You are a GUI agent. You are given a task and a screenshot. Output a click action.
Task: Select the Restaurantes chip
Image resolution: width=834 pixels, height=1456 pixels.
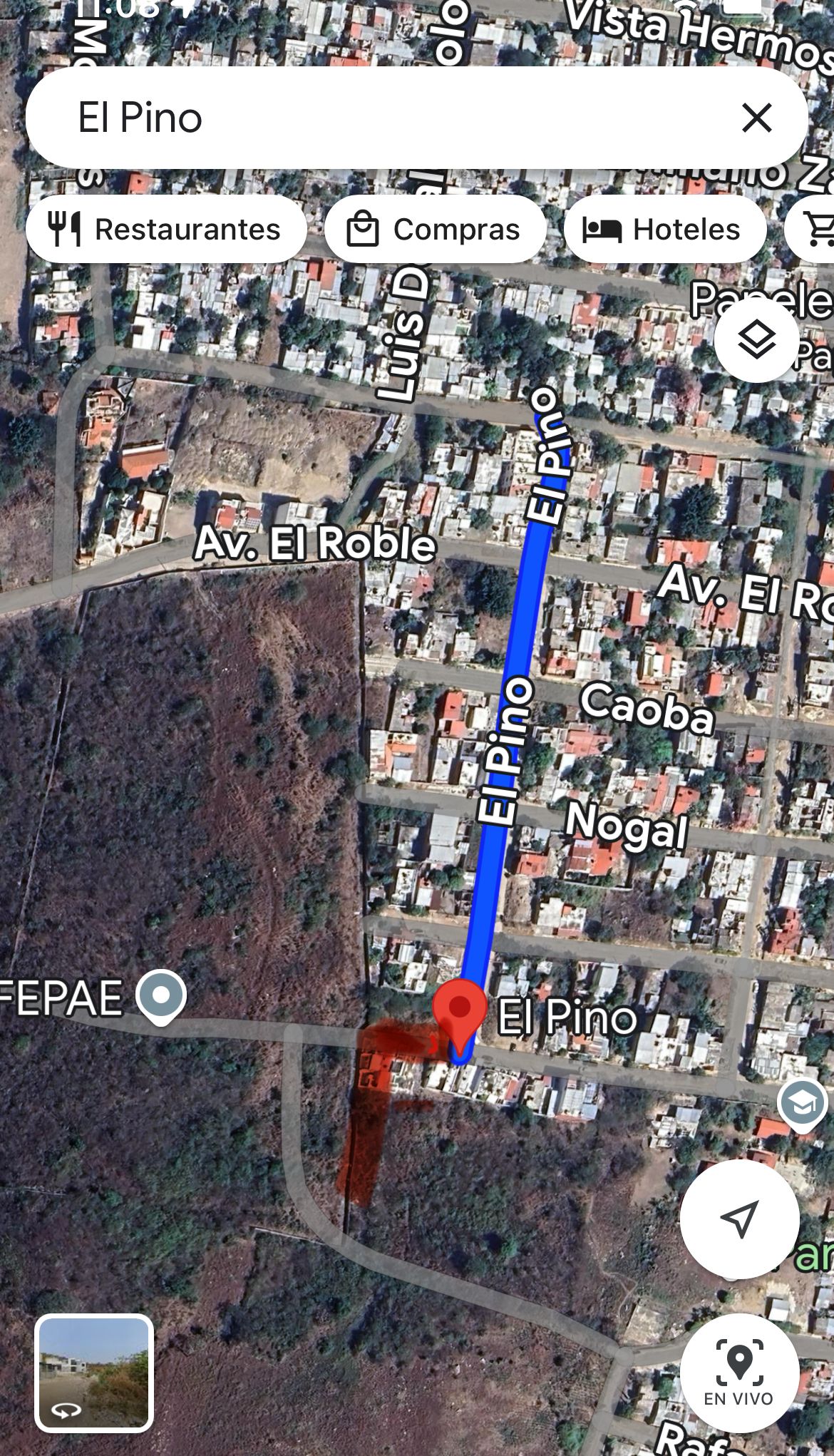tap(166, 230)
